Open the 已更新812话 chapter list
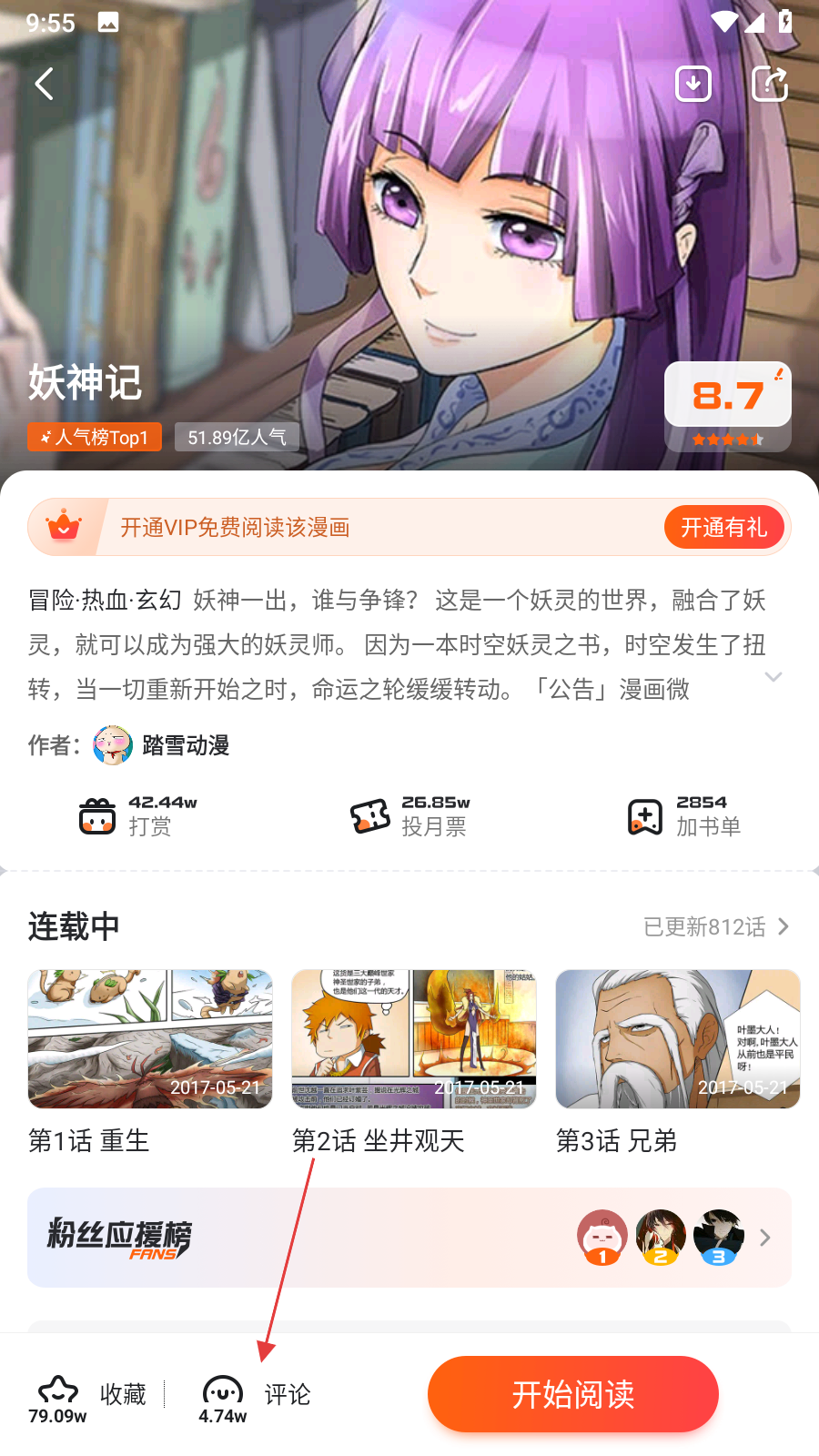Viewport: 819px width, 1456px height. [715, 926]
